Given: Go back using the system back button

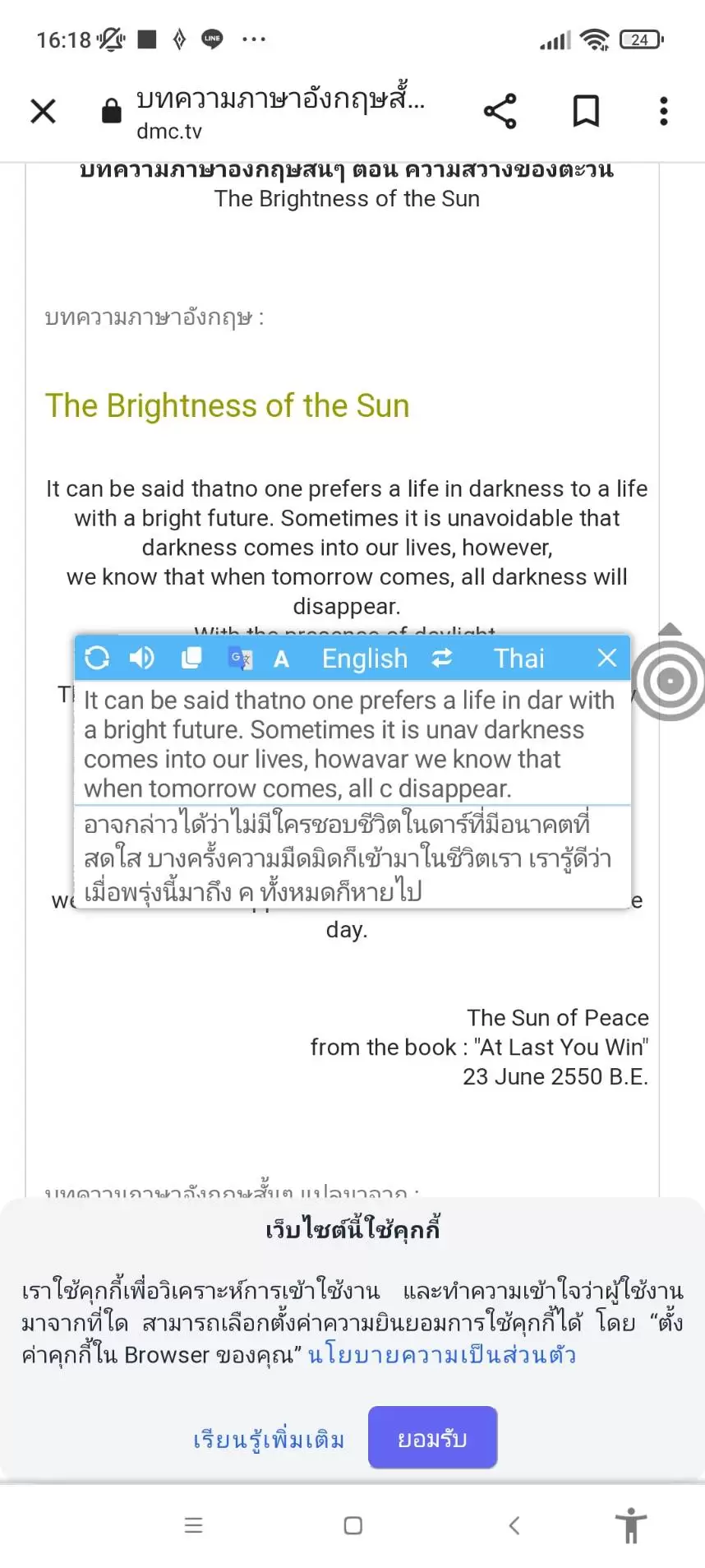Looking at the screenshot, I should coord(514,1525).
